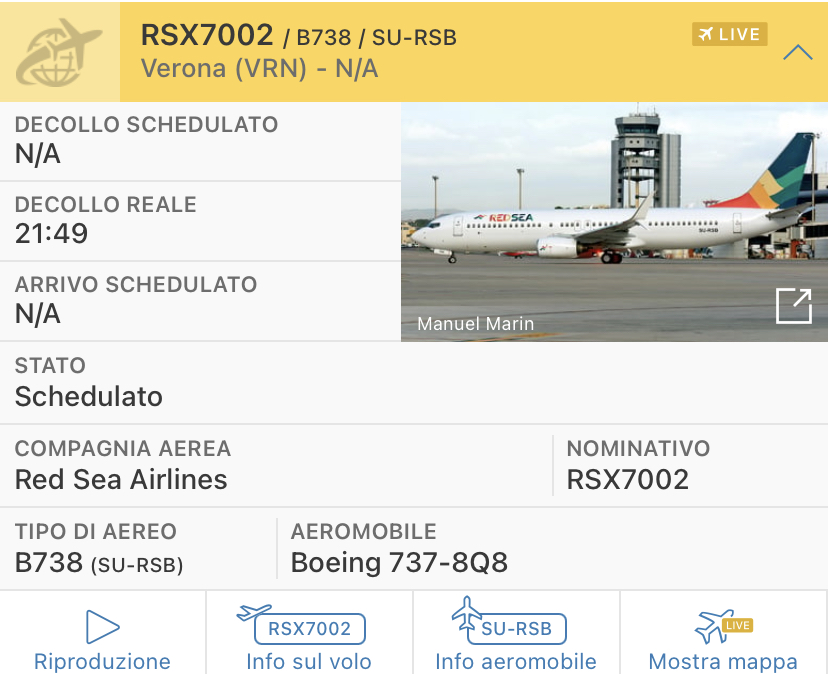
Task: Collapse the RSX7002 flight details panel
Action: click(x=797, y=53)
